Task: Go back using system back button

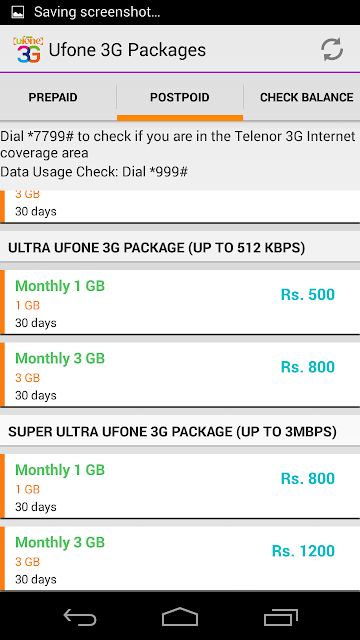Action: tap(80, 616)
